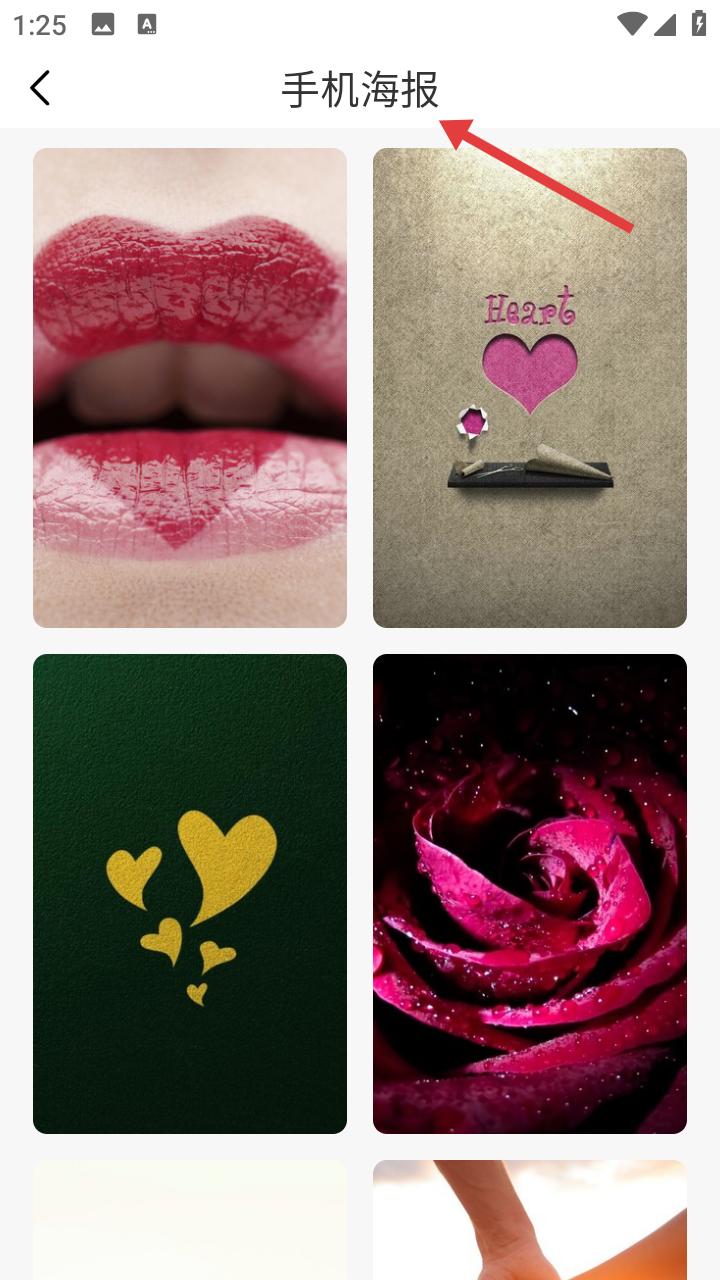The width and height of the screenshot is (720, 1280).
Task: View the pink rose with dewdrops poster
Action: (530, 894)
